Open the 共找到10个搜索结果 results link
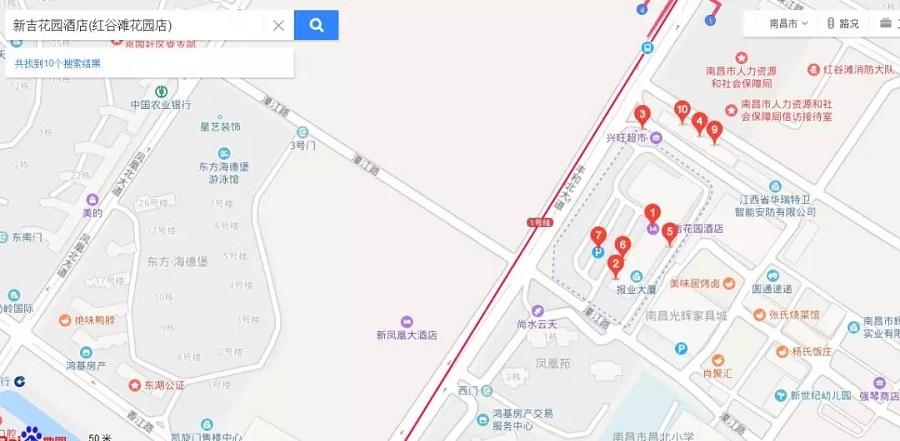The height and width of the screenshot is (441, 900). pos(57,63)
